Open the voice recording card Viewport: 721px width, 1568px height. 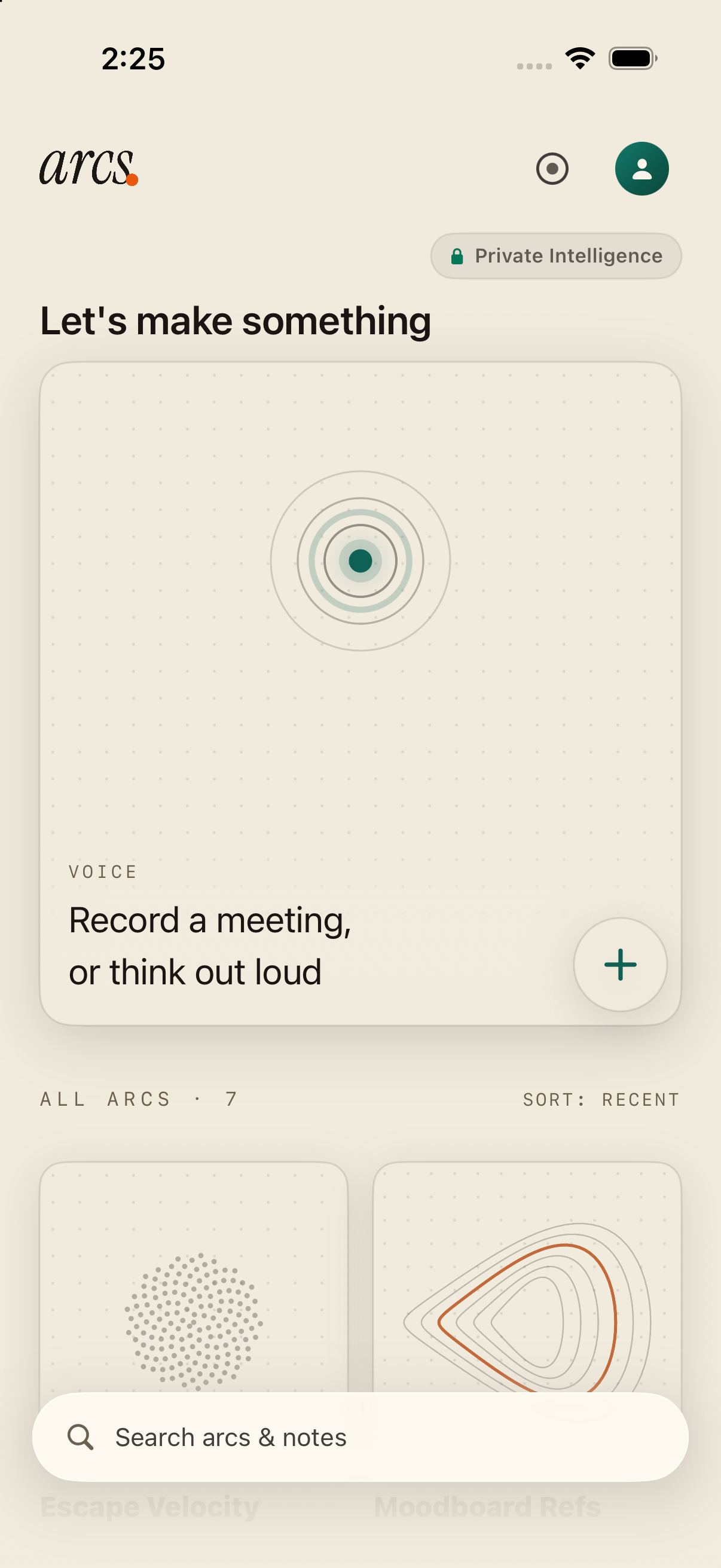point(360,693)
